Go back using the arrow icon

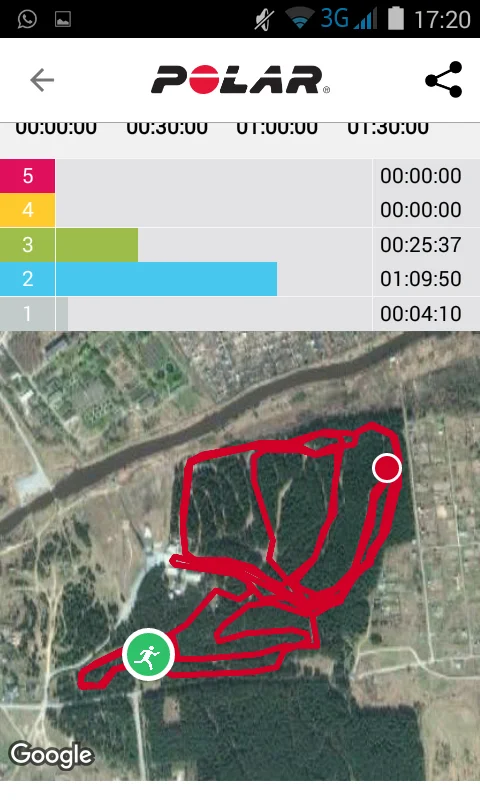click(42, 80)
